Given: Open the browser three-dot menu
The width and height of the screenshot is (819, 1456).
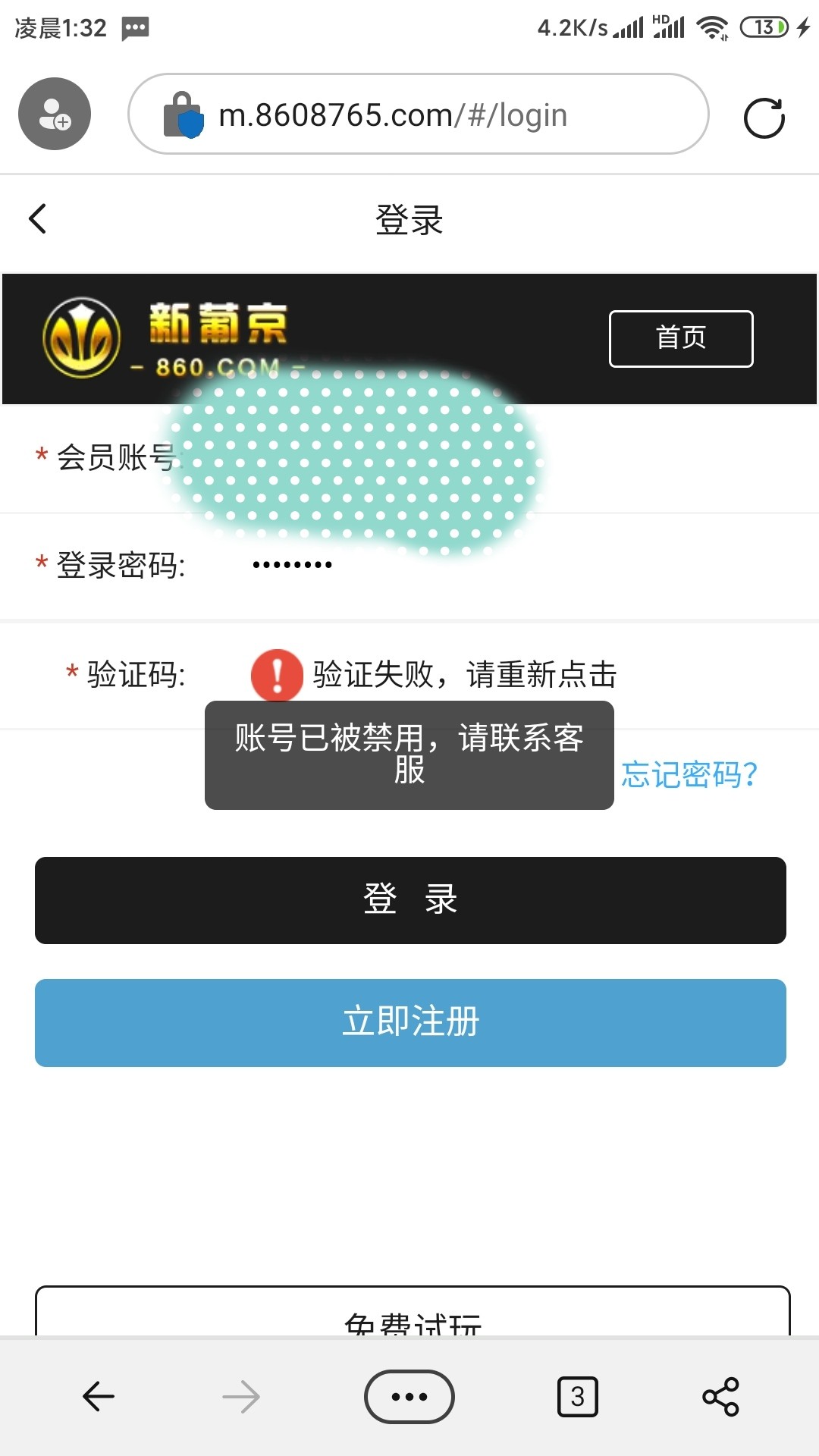Looking at the screenshot, I should click(x=409, y=1396).
